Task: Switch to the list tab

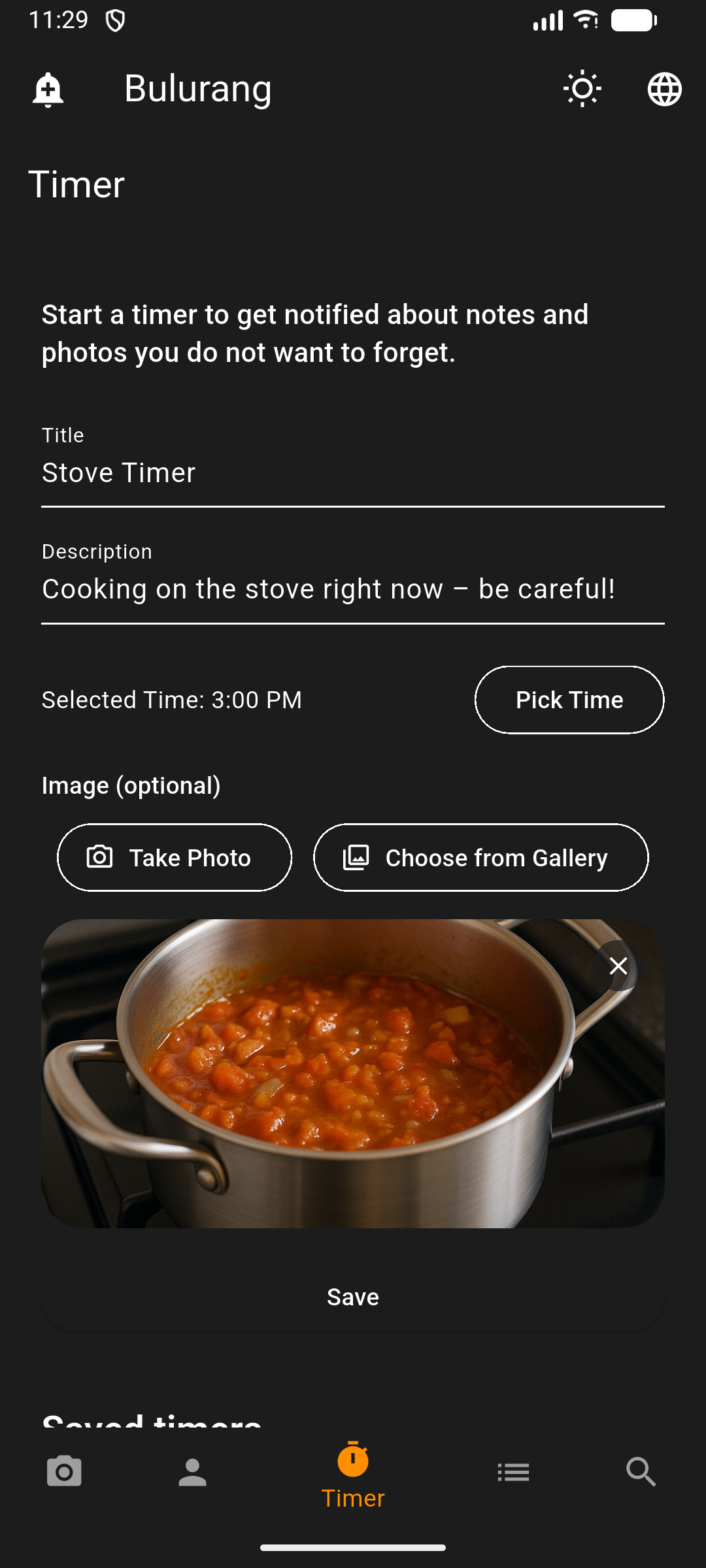Action: [513, 1473]
